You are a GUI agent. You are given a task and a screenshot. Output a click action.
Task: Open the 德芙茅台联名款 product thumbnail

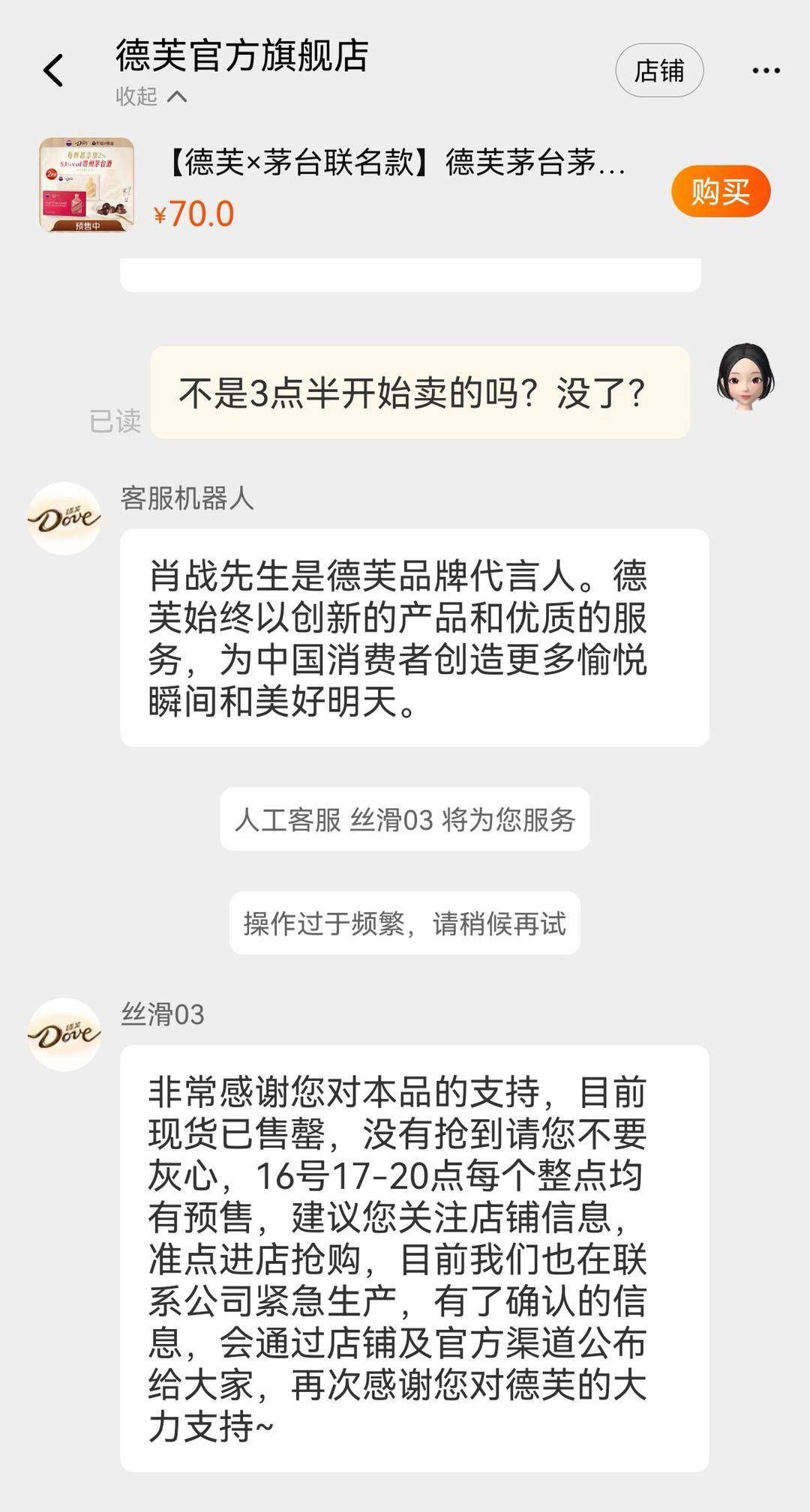87,185
